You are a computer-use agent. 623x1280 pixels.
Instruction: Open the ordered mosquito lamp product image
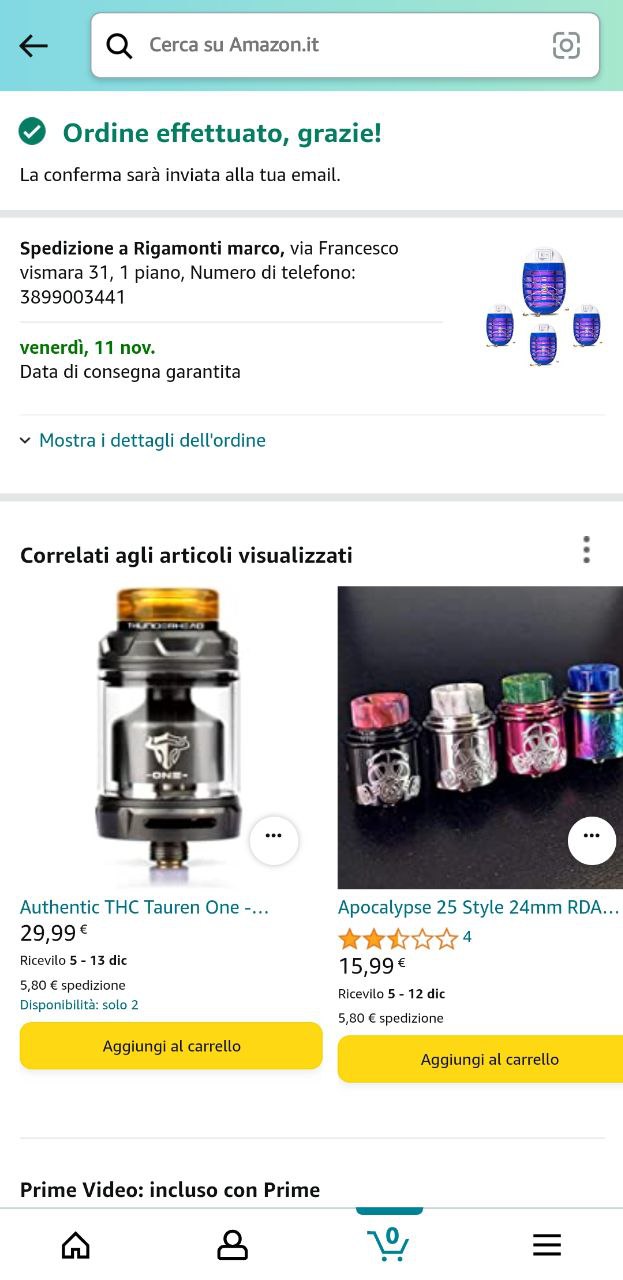(543, 307)
